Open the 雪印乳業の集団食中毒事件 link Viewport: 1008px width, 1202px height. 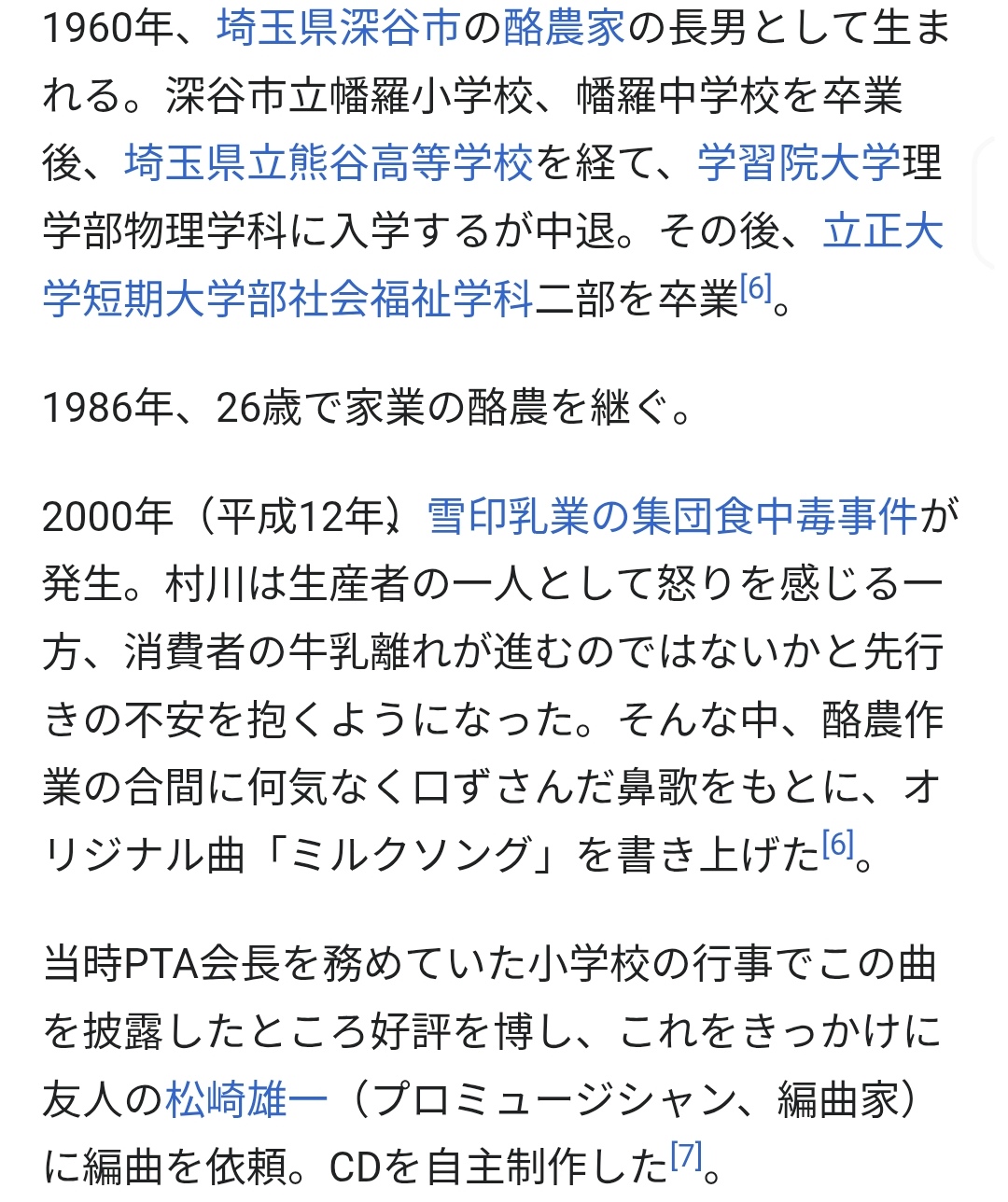point(672,516)
